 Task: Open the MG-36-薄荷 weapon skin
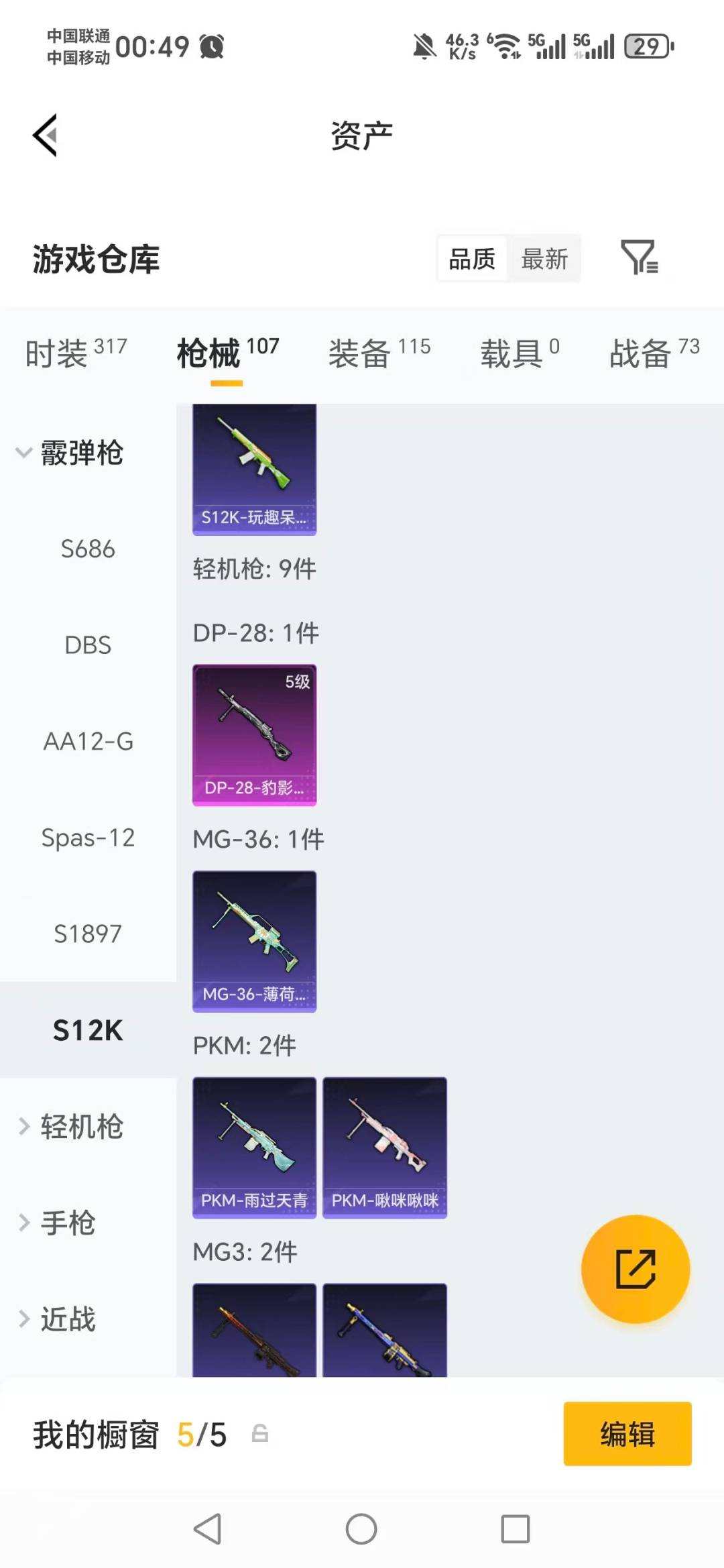point(254,940)
